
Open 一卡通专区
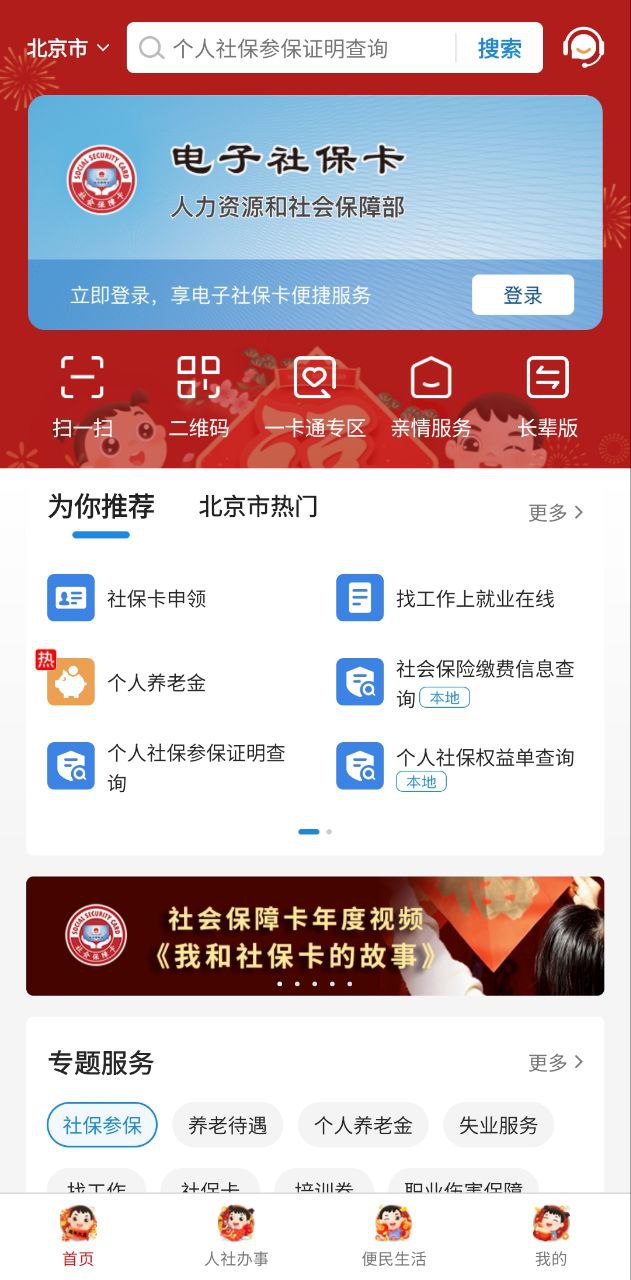(315, 397)
